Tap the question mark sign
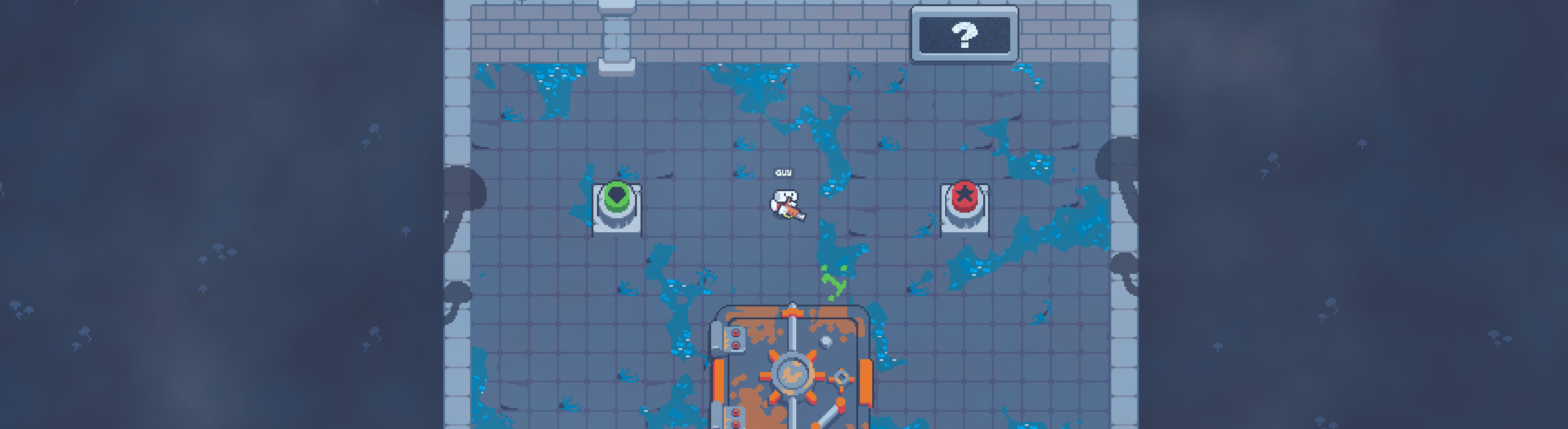Image resolution: width=1568 pixels, height=429 pixels. click(964, 34)
